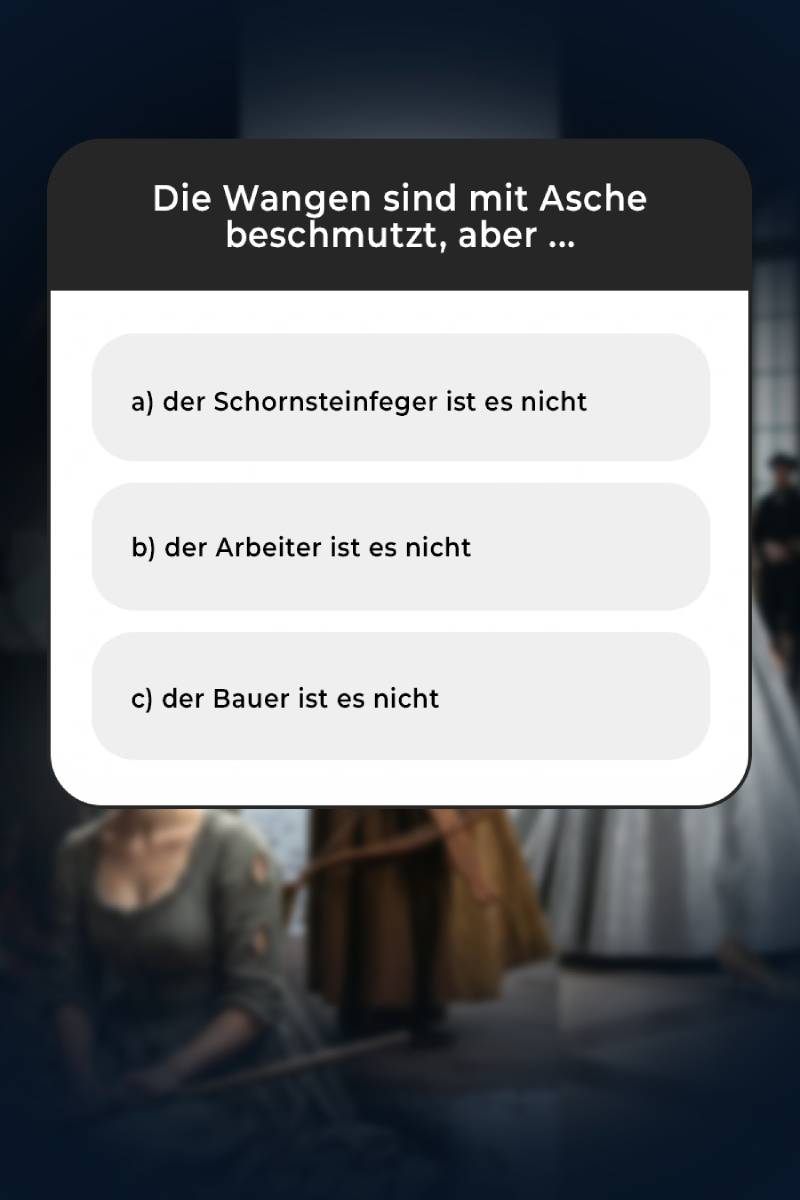Choose answer b) der Arbeiter ist es nicht
The height and width of the screenshot is (1200, 800).
pos(400,547)
